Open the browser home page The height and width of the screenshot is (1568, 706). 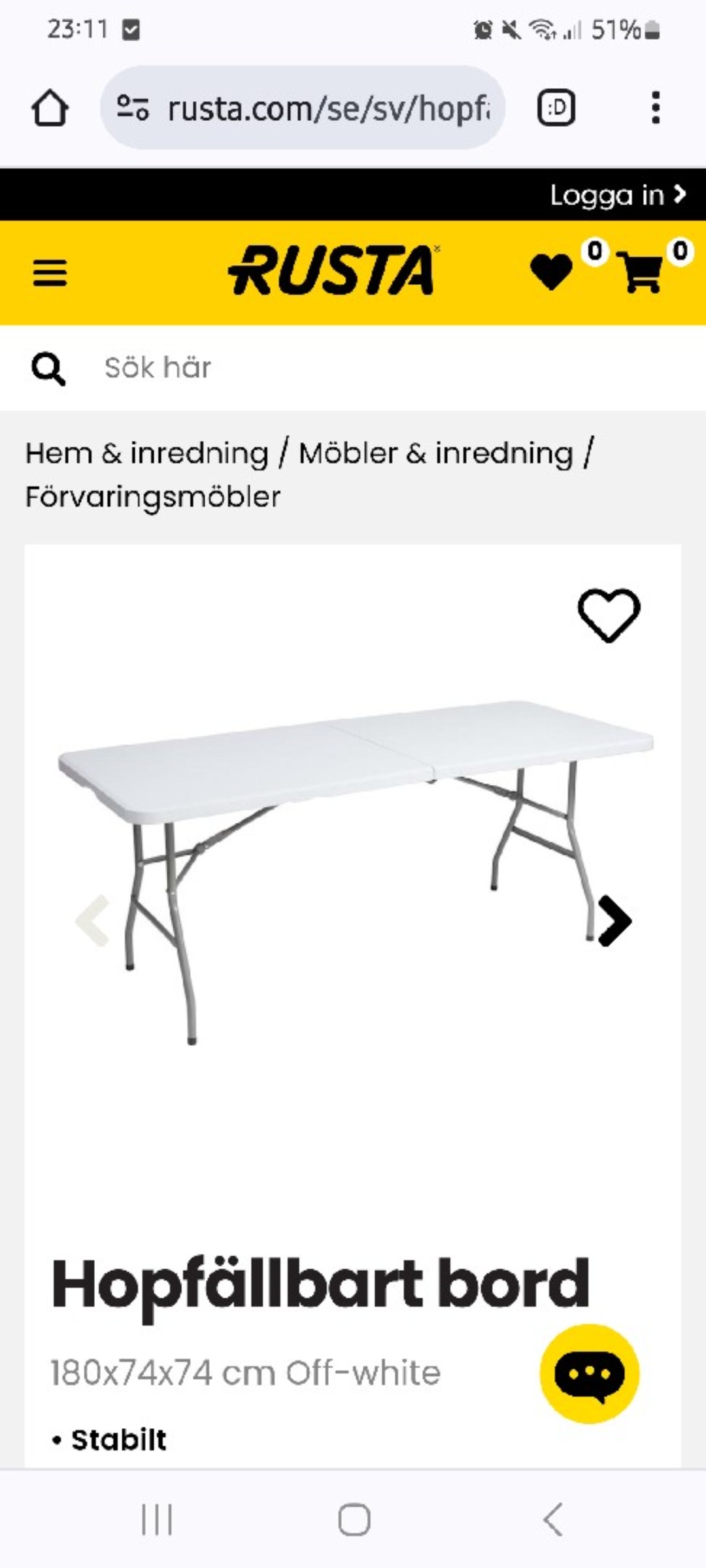(50, 108)
